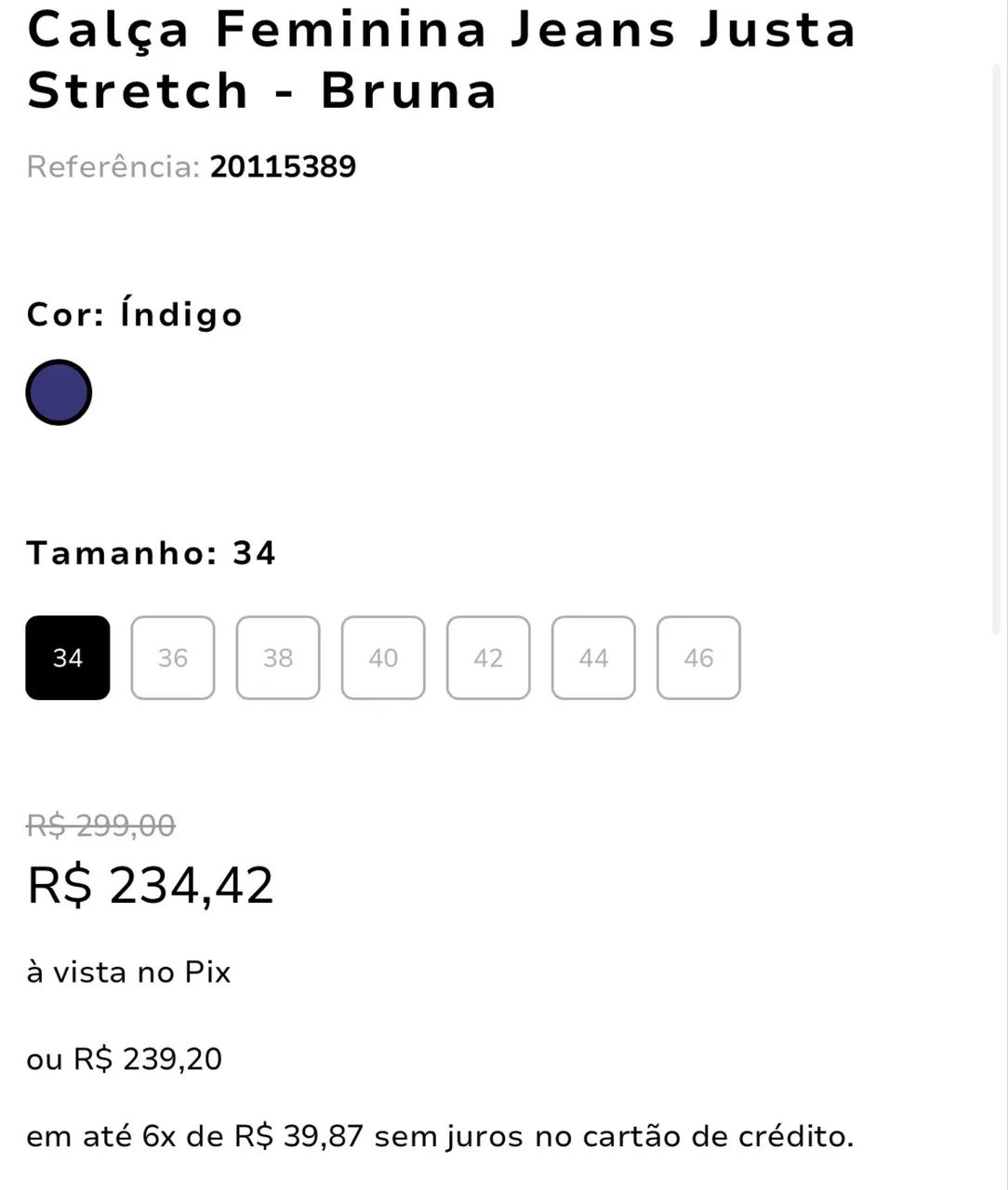Screen dimensions: 1008x1190
Task: Select the Índigo color swatch
Action: tap(59, 391)
